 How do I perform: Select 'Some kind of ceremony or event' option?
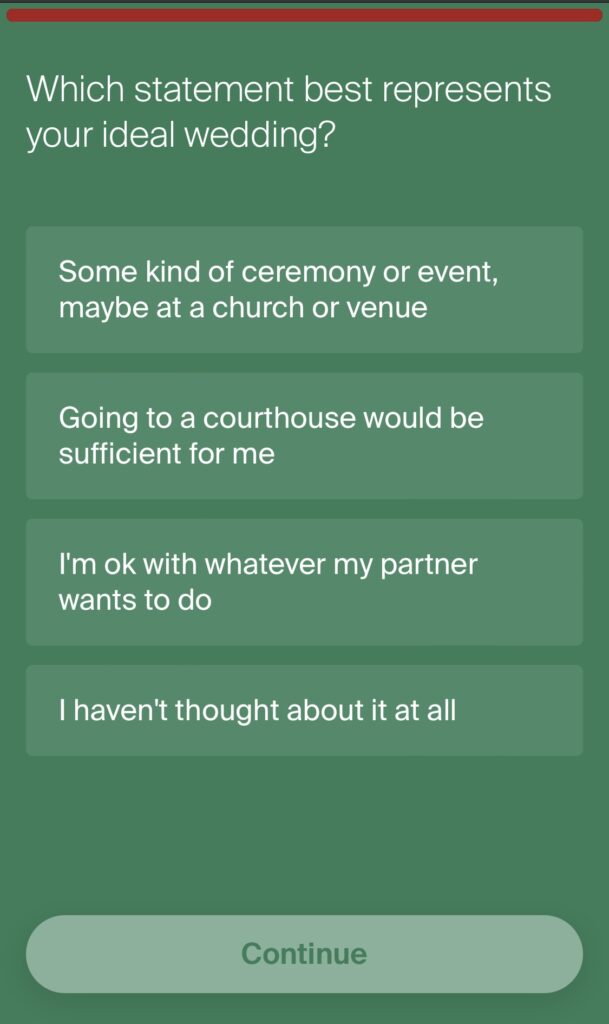pos(304,289)
